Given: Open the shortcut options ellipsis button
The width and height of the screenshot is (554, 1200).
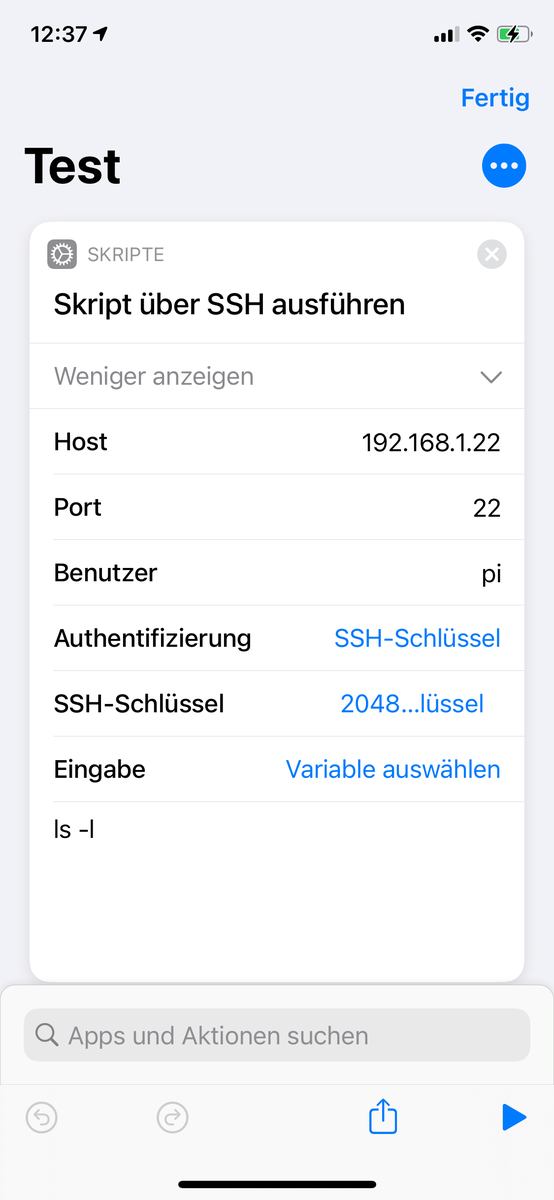Looking at the screenshot, I should pos(504,165).
